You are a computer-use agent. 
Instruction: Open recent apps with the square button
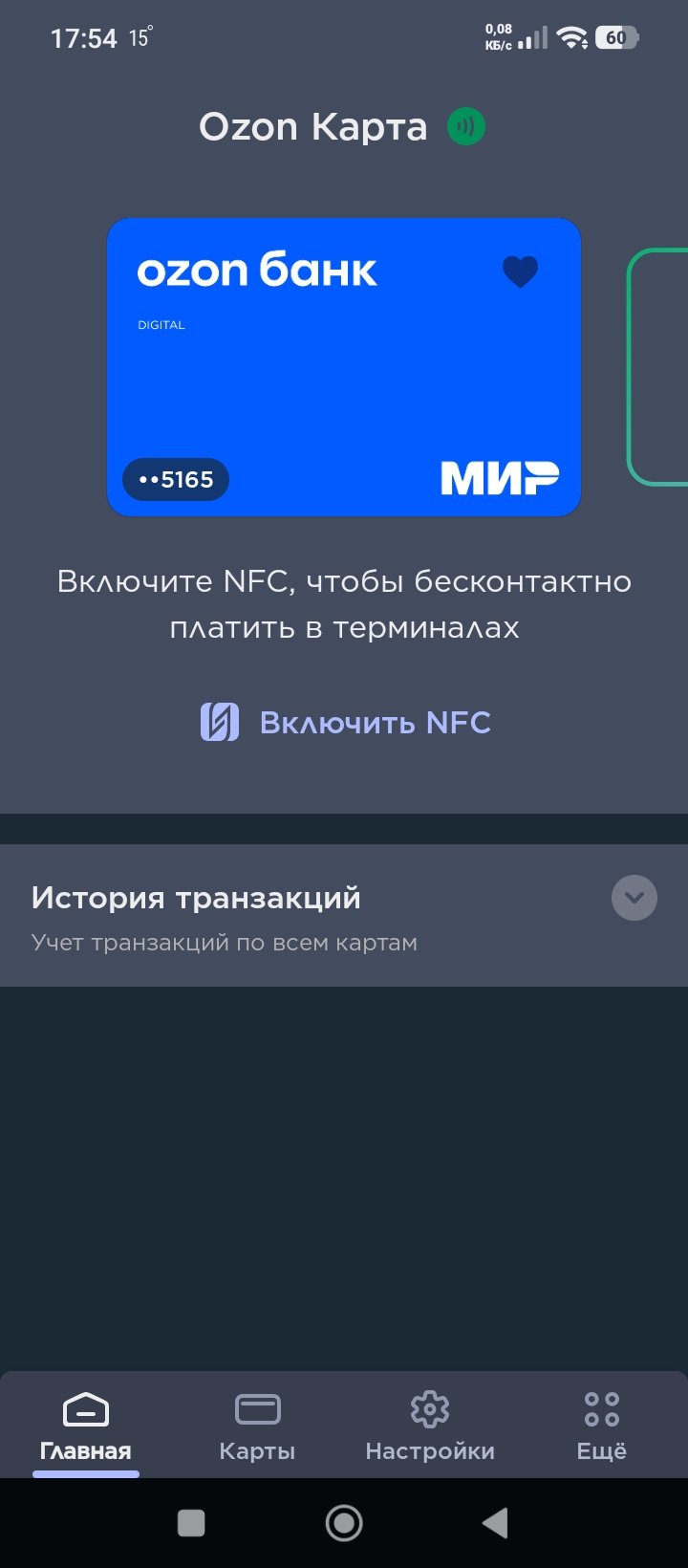click(x=192, y=1523)
